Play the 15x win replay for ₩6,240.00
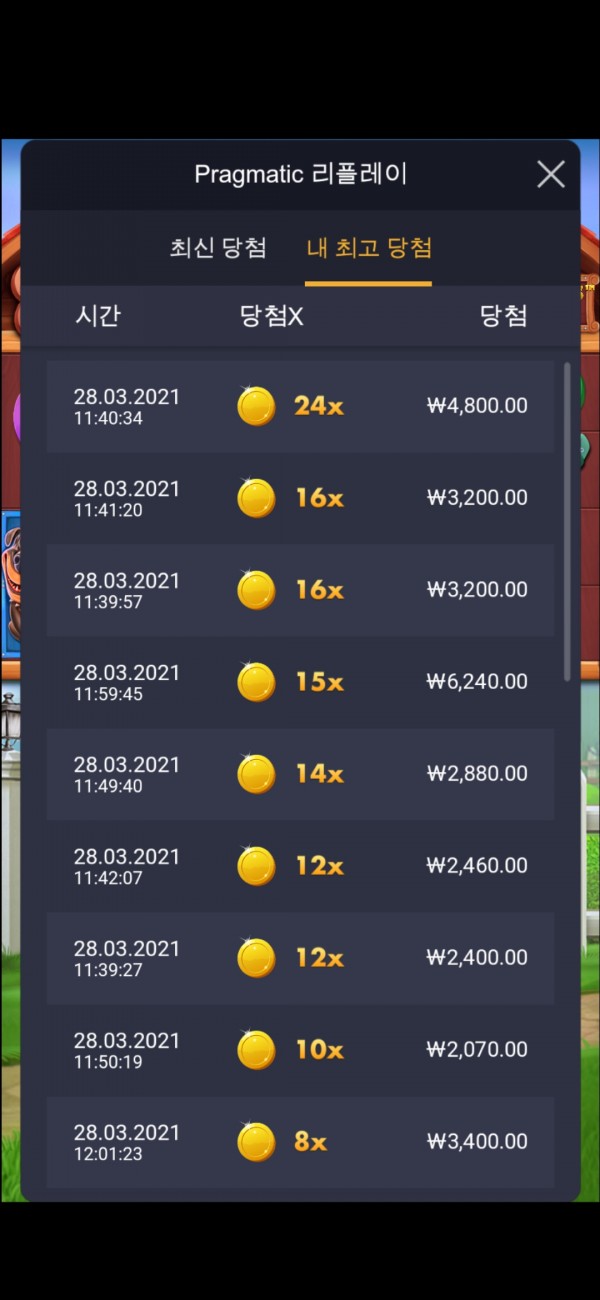The image size is (600, 1300). point(300,682)
